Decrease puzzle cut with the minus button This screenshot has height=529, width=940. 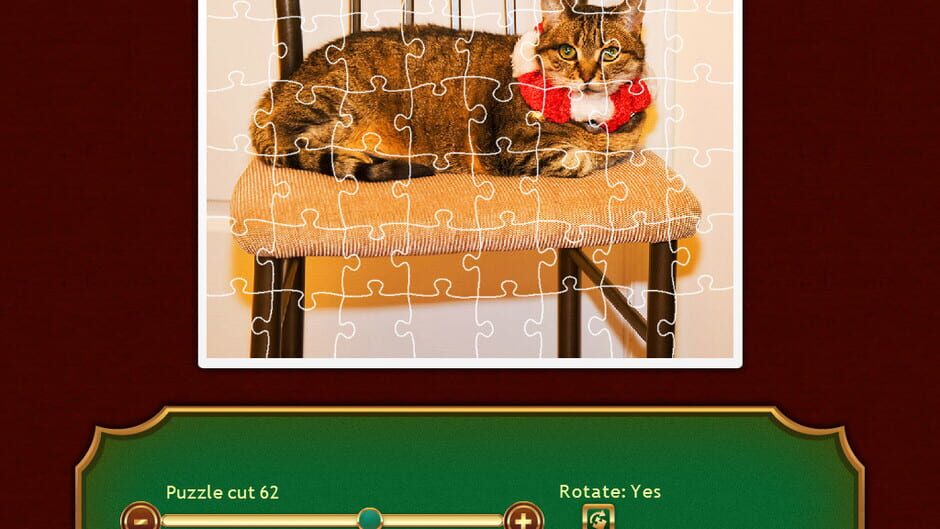141,519
